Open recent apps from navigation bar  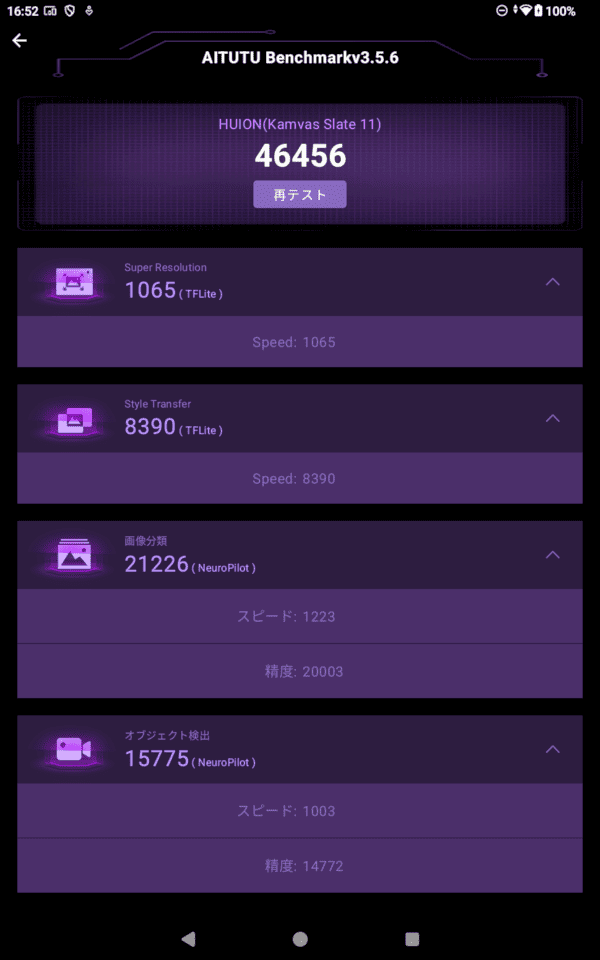coord(412,939)
